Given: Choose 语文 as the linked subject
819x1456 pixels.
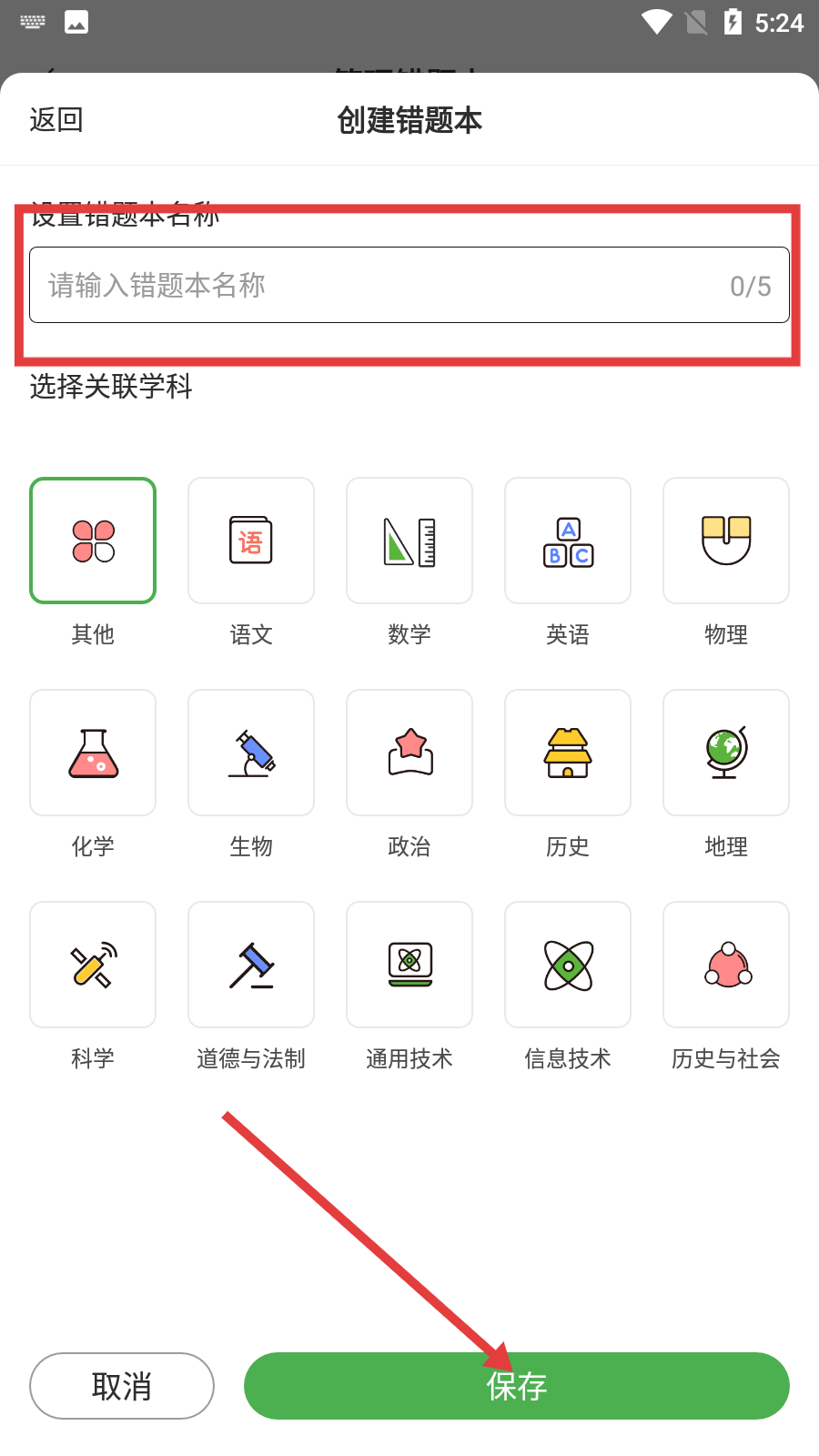Looking at the screenshot, I should tap(251, 541).
